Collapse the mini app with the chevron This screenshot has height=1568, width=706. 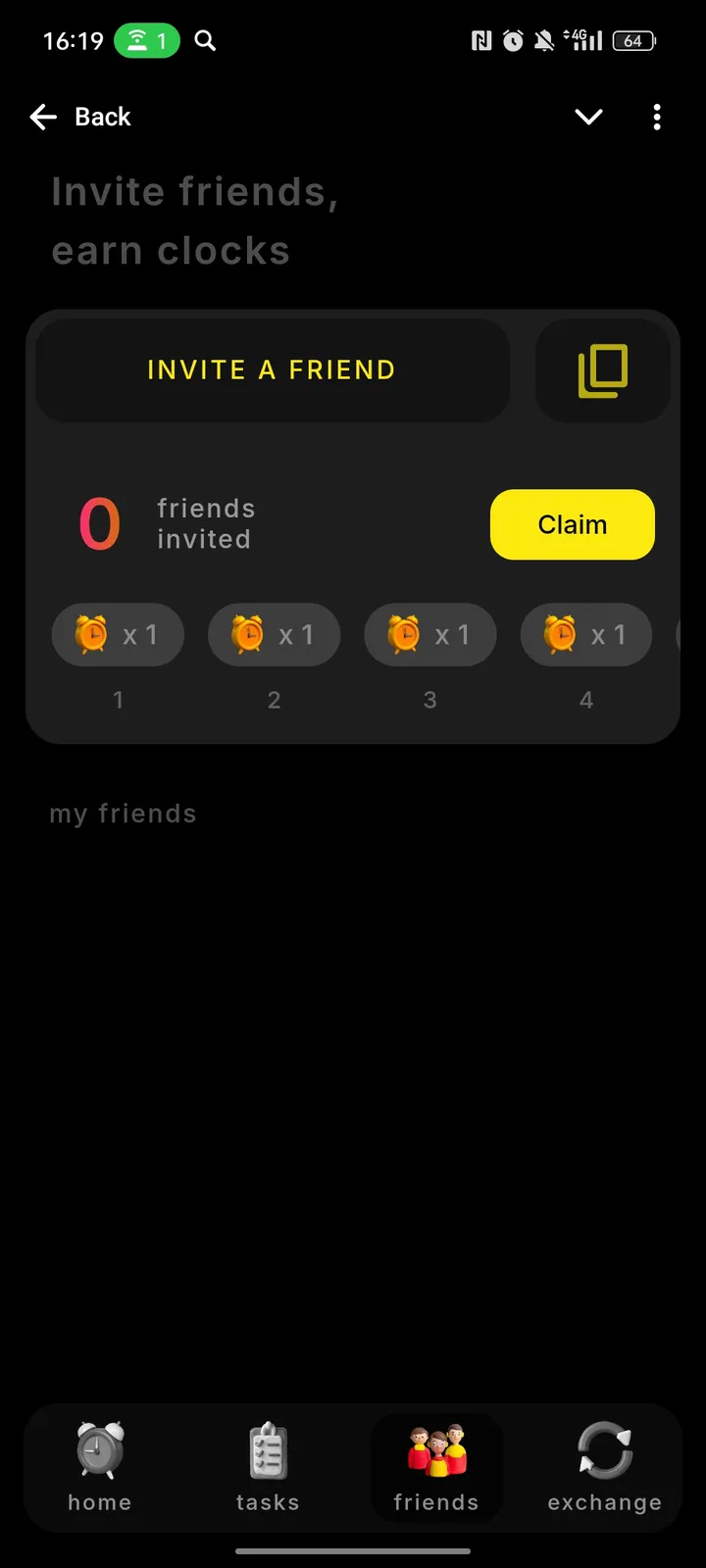tap(588, 118)
